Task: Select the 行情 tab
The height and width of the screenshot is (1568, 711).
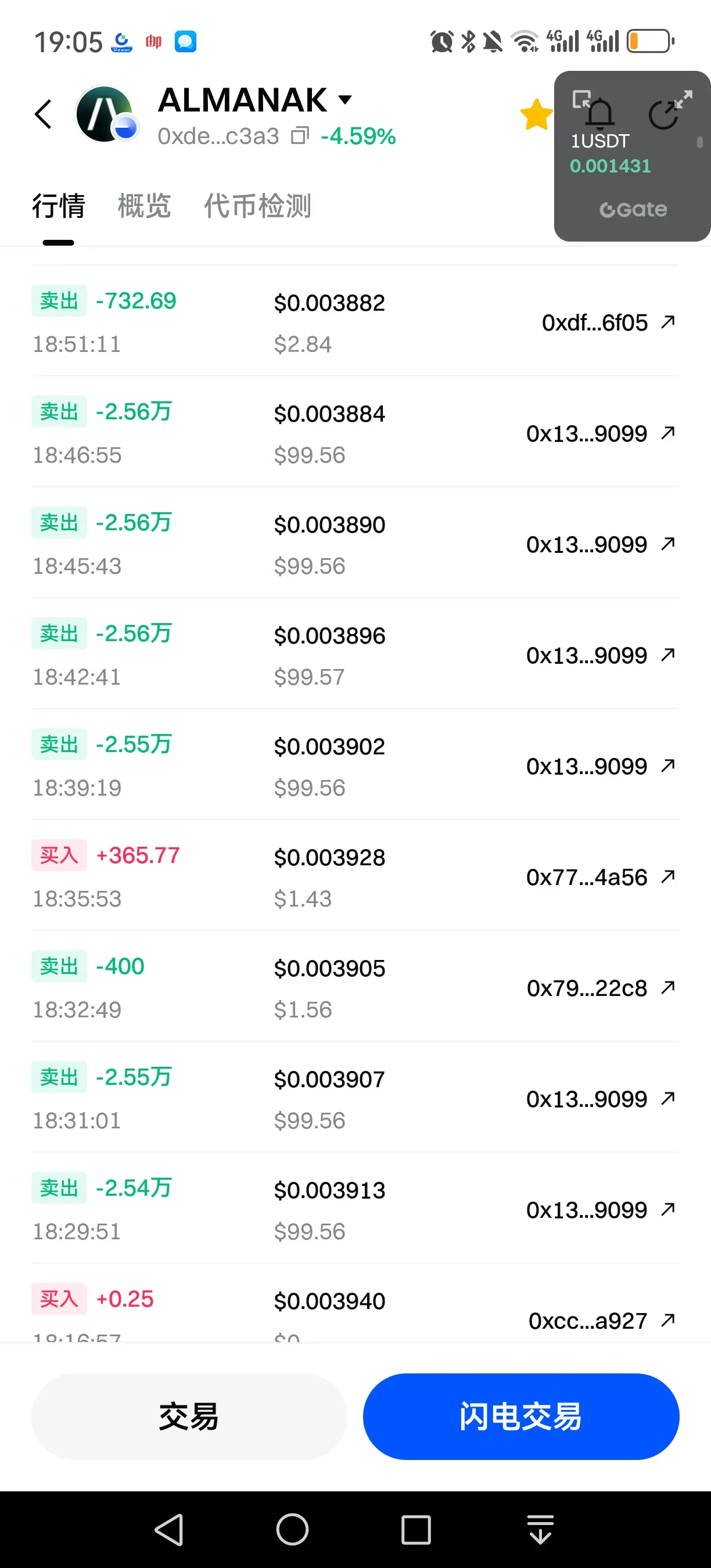Action: click(59, 206)
